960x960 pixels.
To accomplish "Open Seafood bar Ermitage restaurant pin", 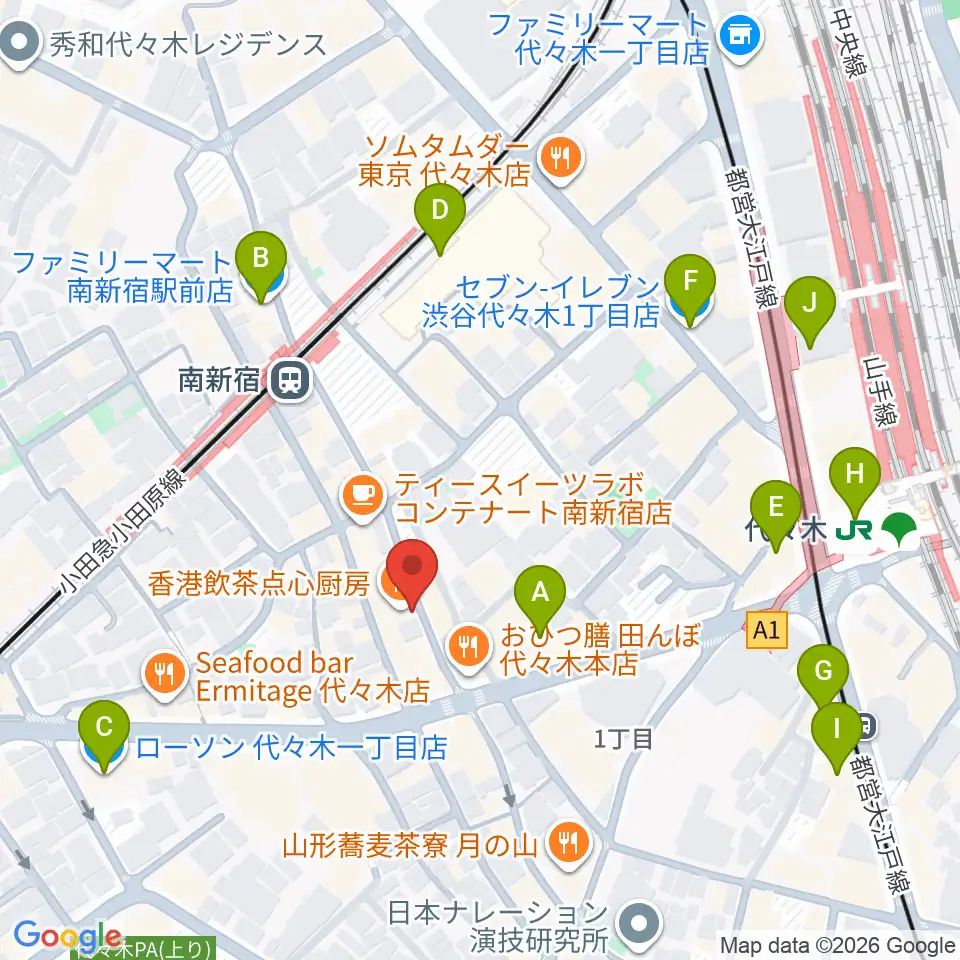I will (x=165, y=675).
